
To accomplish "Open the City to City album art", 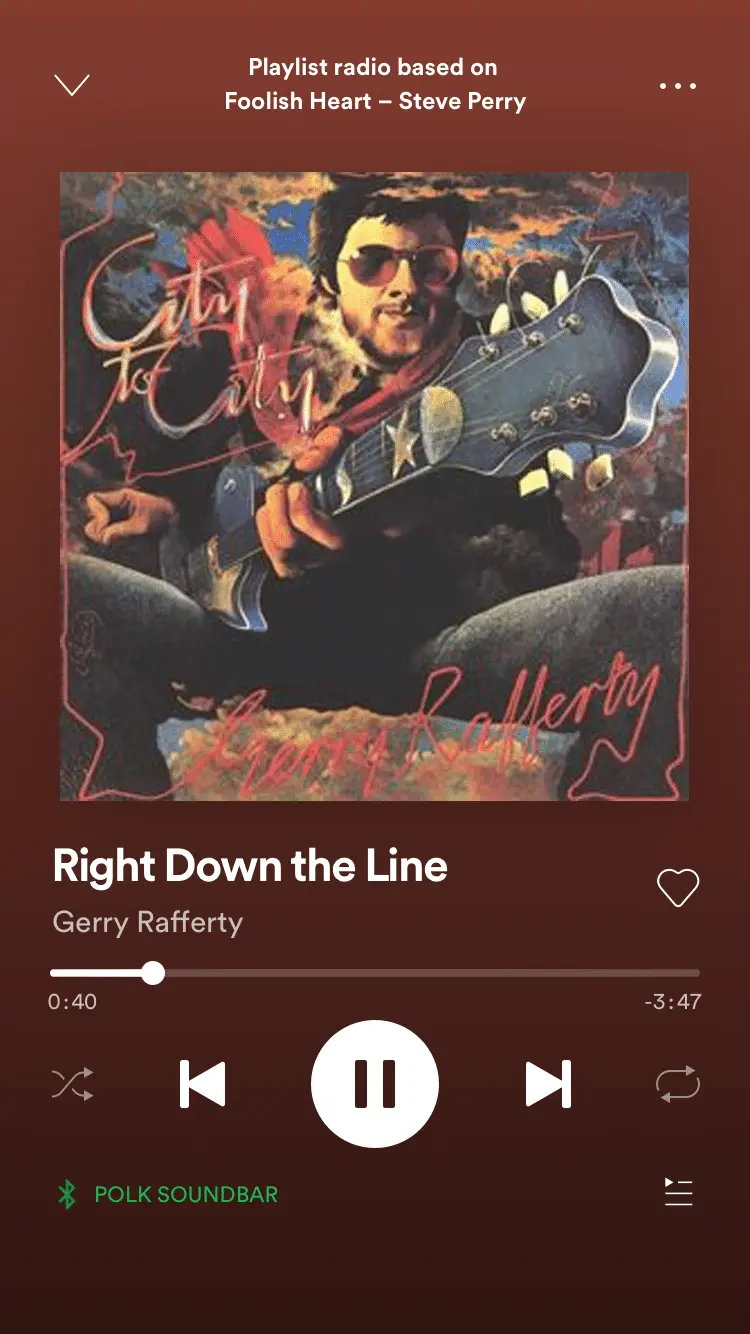I will (375, 486).
